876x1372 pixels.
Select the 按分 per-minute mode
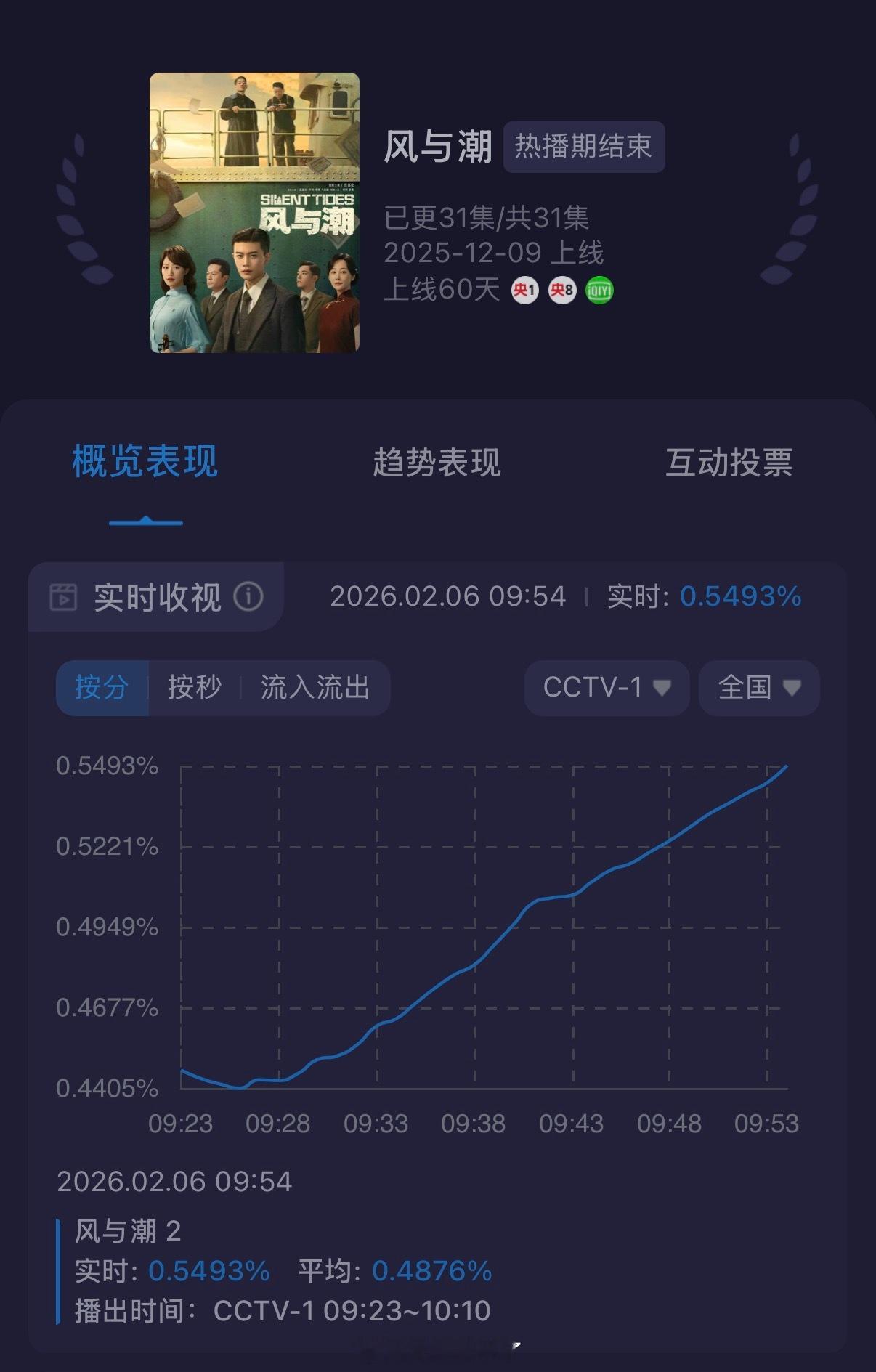[x=102, y=688]
